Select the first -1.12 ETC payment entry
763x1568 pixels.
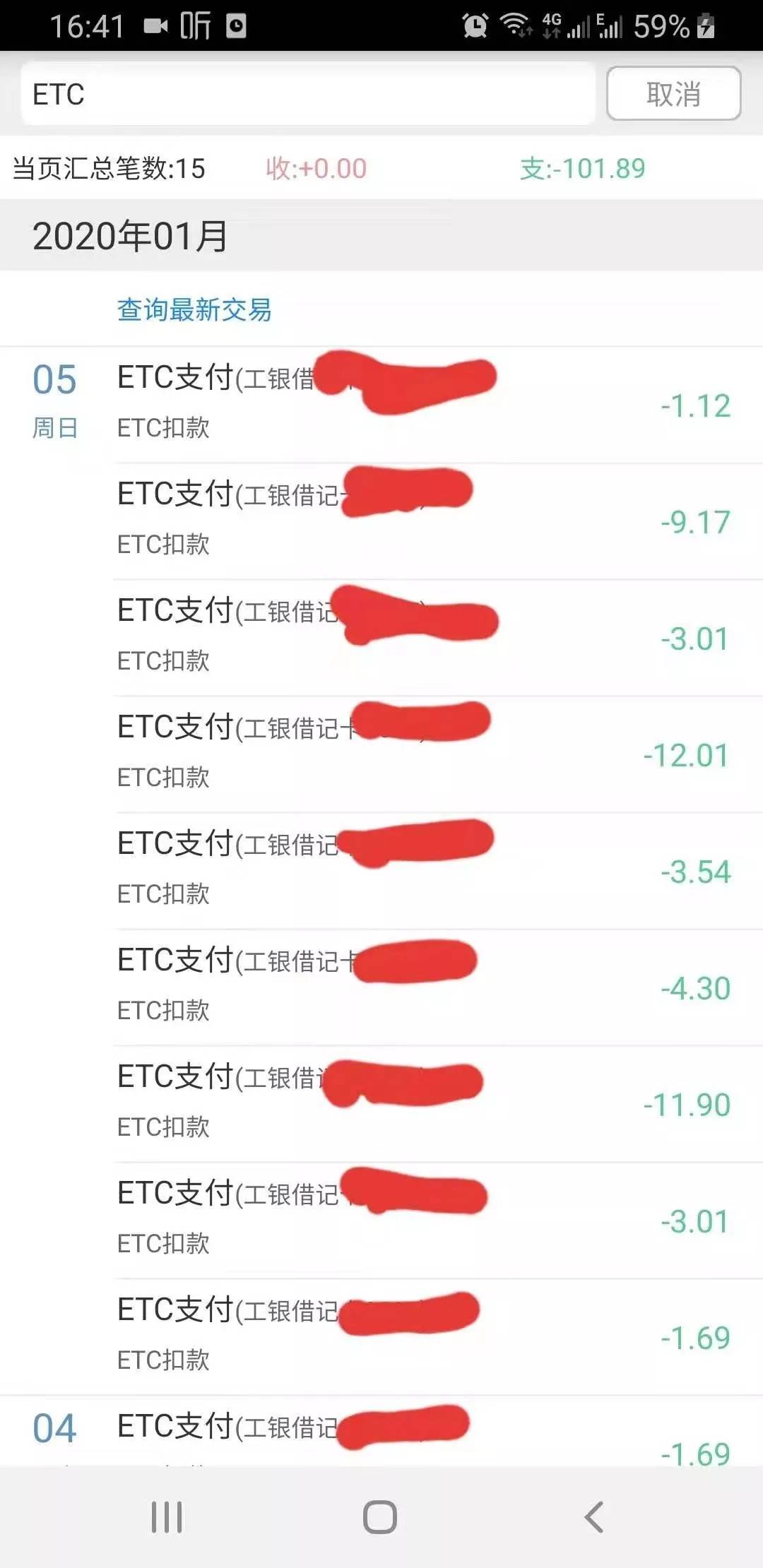click(381, 403)
